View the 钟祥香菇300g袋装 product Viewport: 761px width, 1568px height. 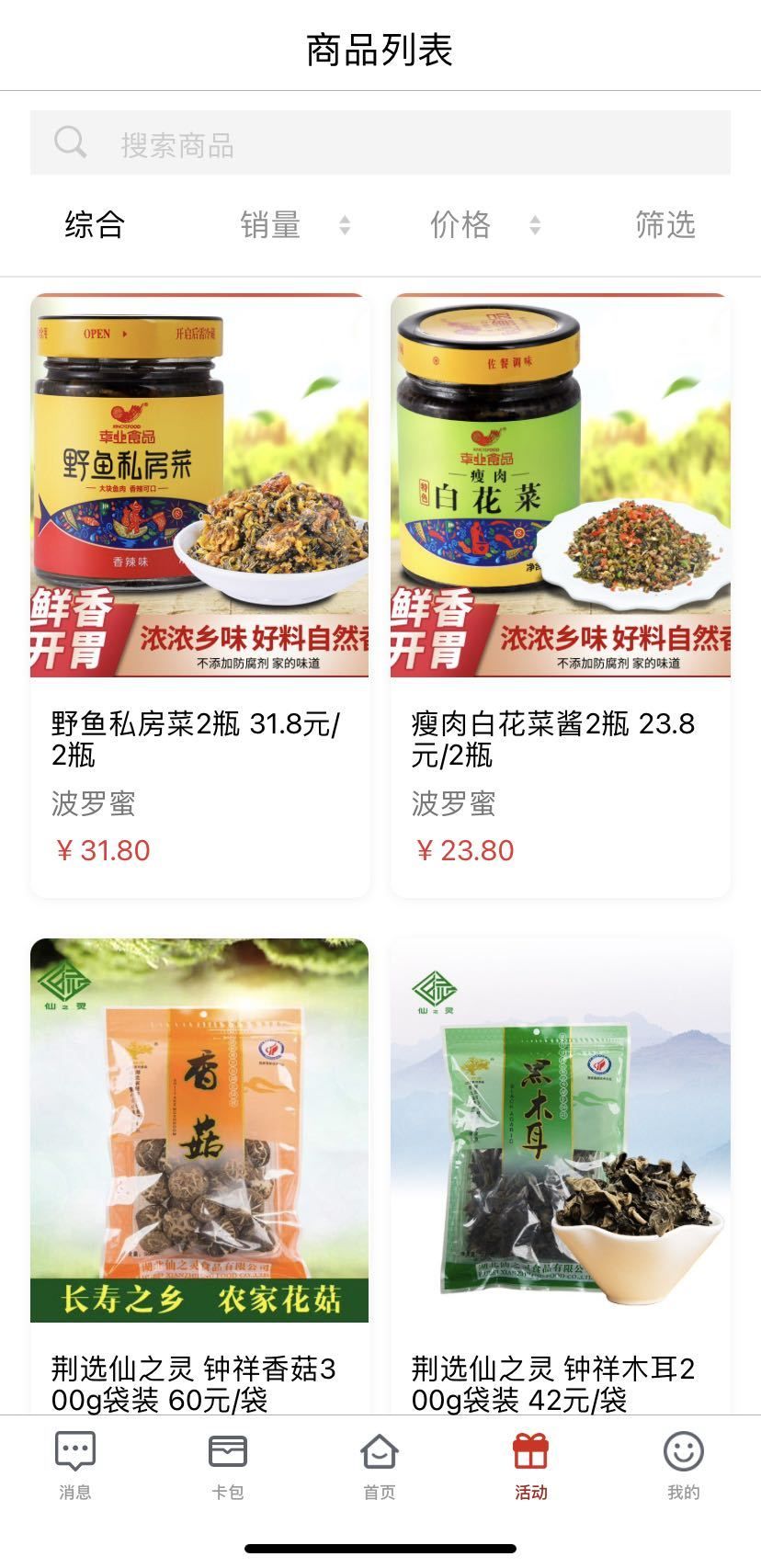[199, 1176]
